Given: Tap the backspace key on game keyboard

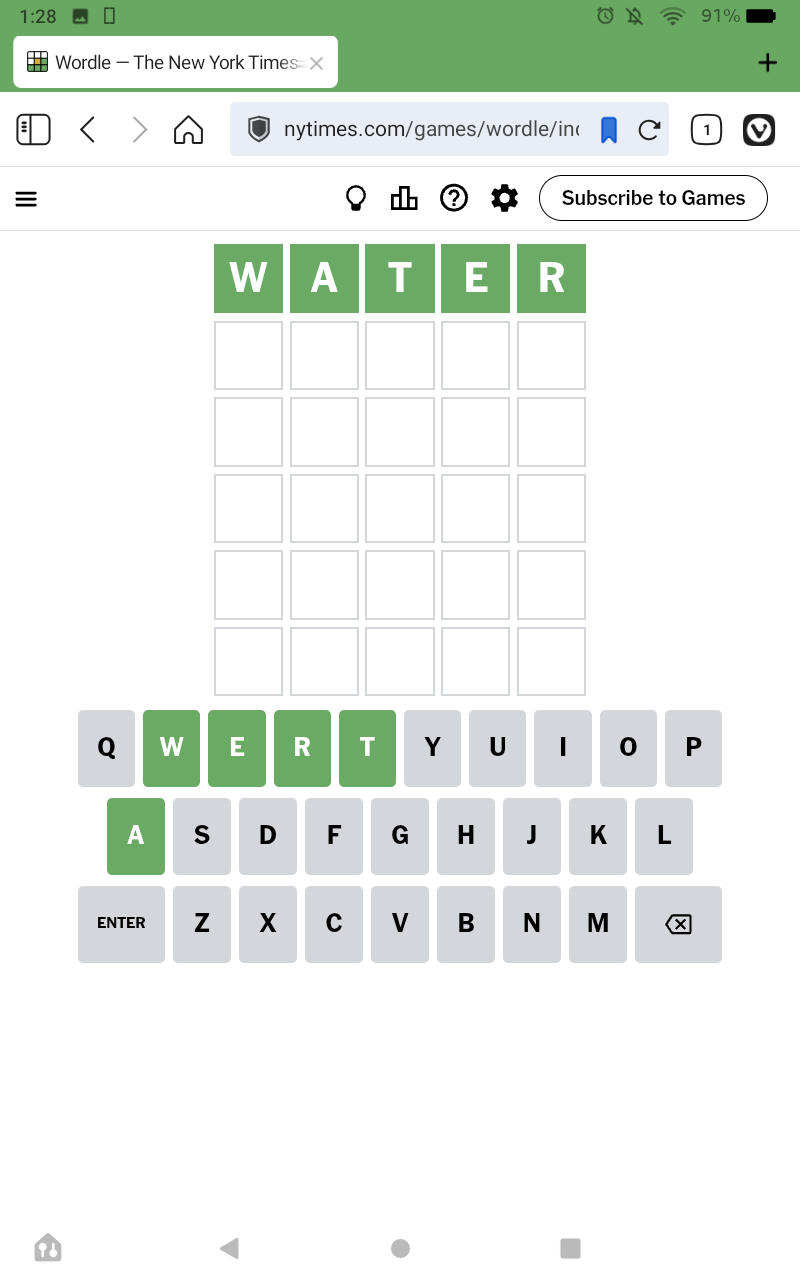Looking at the screenshot, I should (678, 924).
